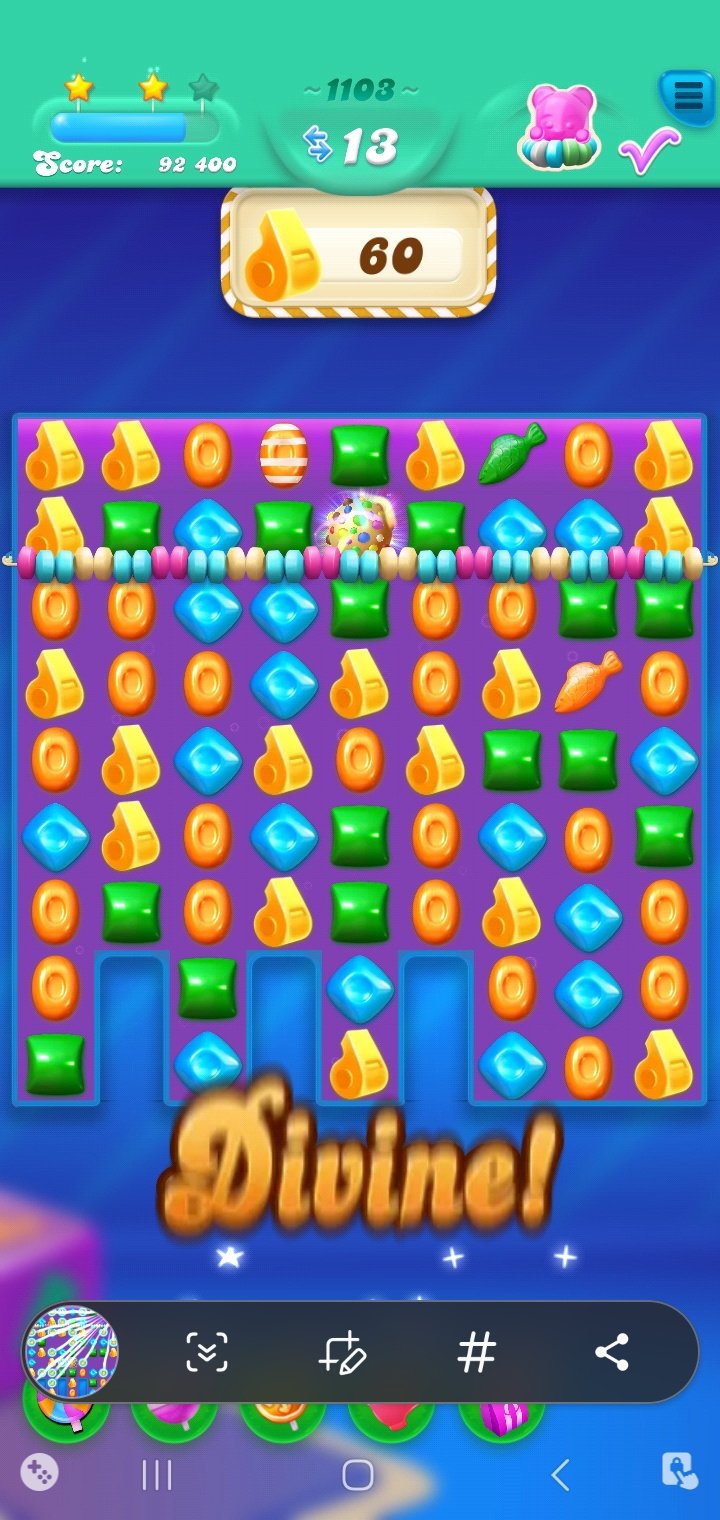Open the screenshot preview thumbnail
The height and width of the screenshot is (1520, 720).
(x=71, y=1352)
